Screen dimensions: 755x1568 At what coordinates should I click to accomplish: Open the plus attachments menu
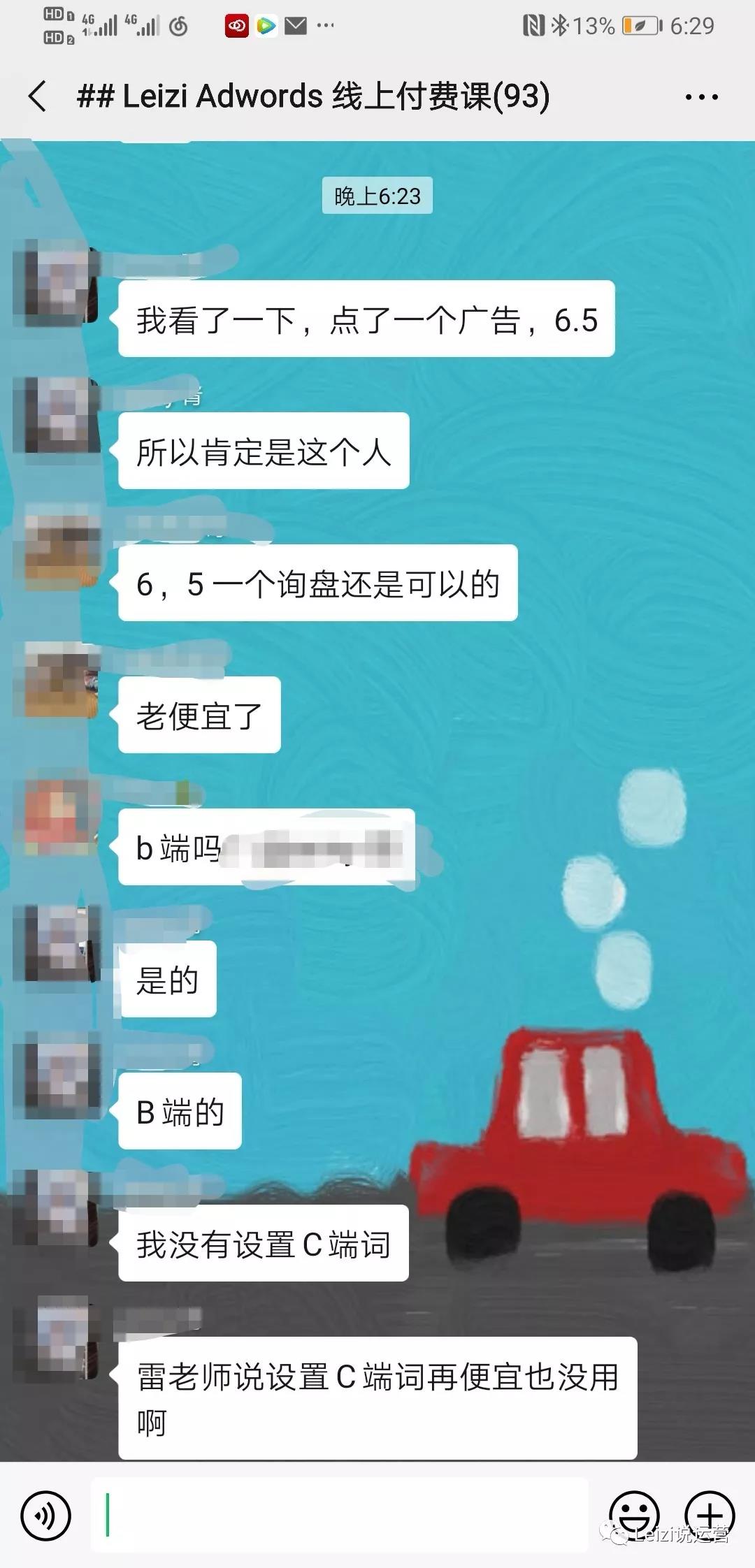(x=710, y=1514)
